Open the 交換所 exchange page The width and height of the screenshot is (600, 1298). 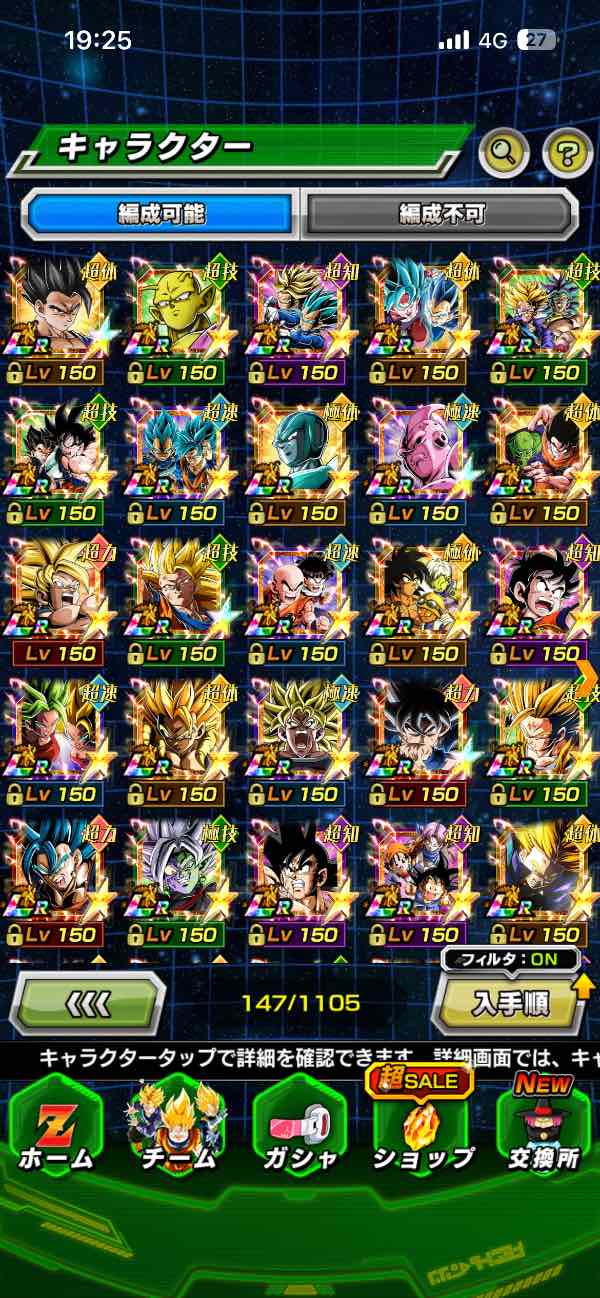pyautogui.click(x=543, y=1128)
